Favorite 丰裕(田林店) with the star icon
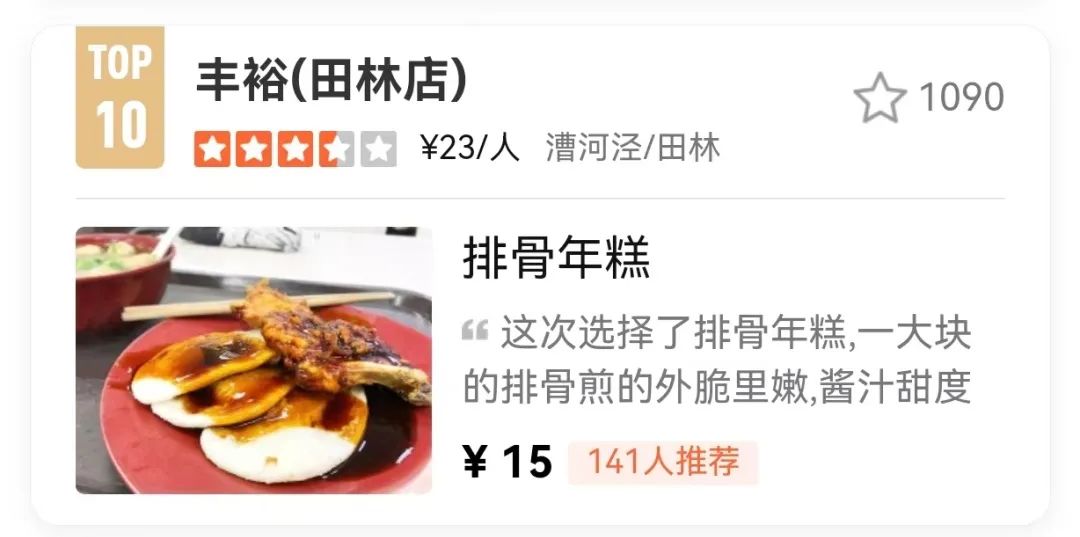Viewport: 1080px width, 537px height. pos(879,98)
